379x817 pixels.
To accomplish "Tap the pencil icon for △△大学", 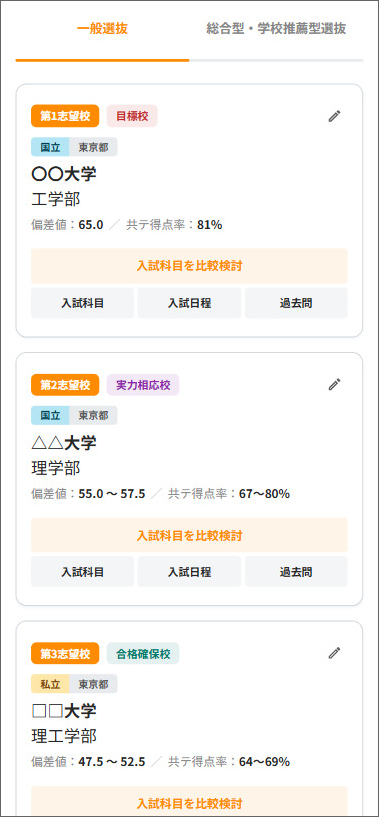I will pos(334,385).
